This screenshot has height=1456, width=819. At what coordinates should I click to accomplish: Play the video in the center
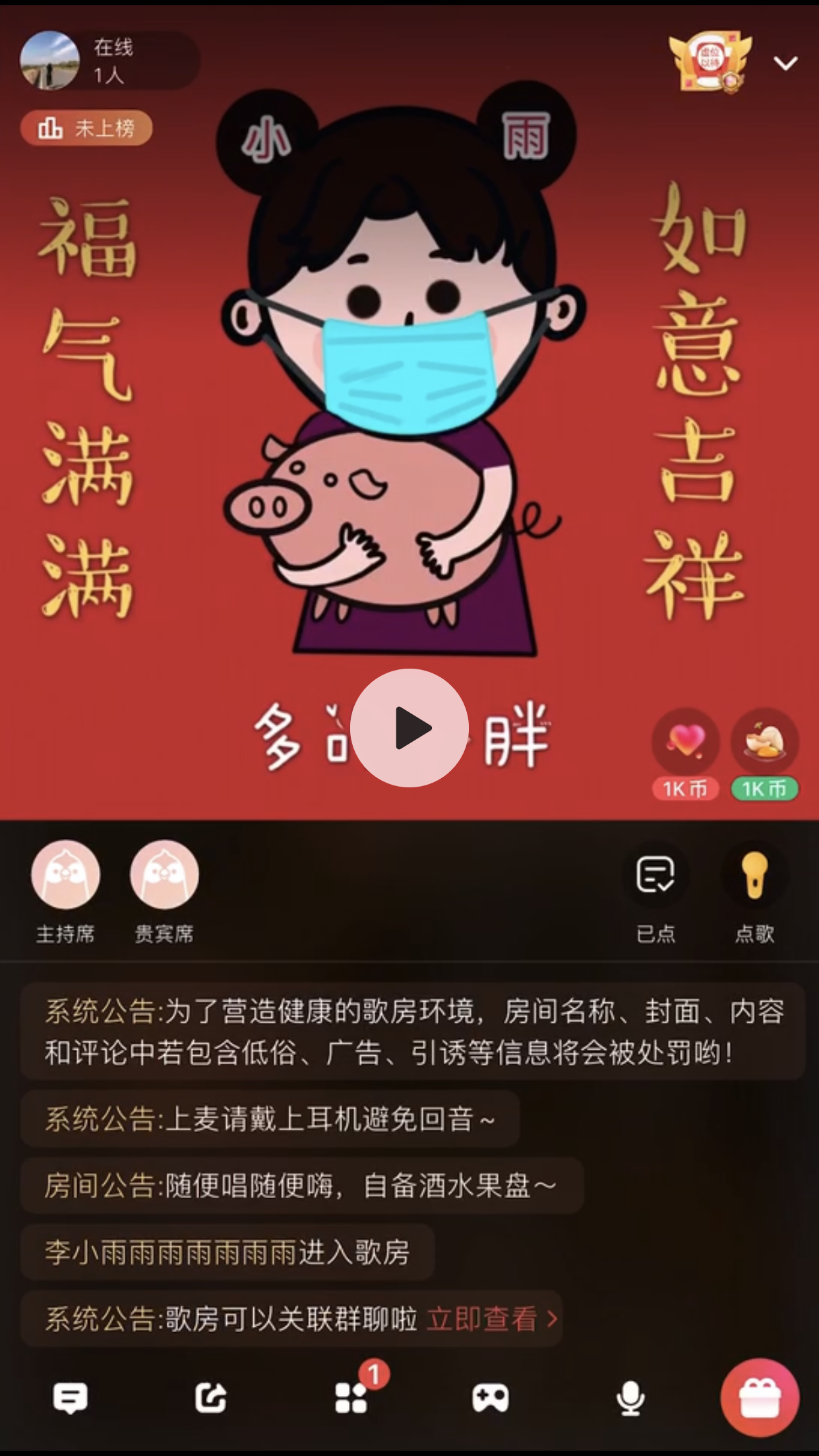click(409, 728)
